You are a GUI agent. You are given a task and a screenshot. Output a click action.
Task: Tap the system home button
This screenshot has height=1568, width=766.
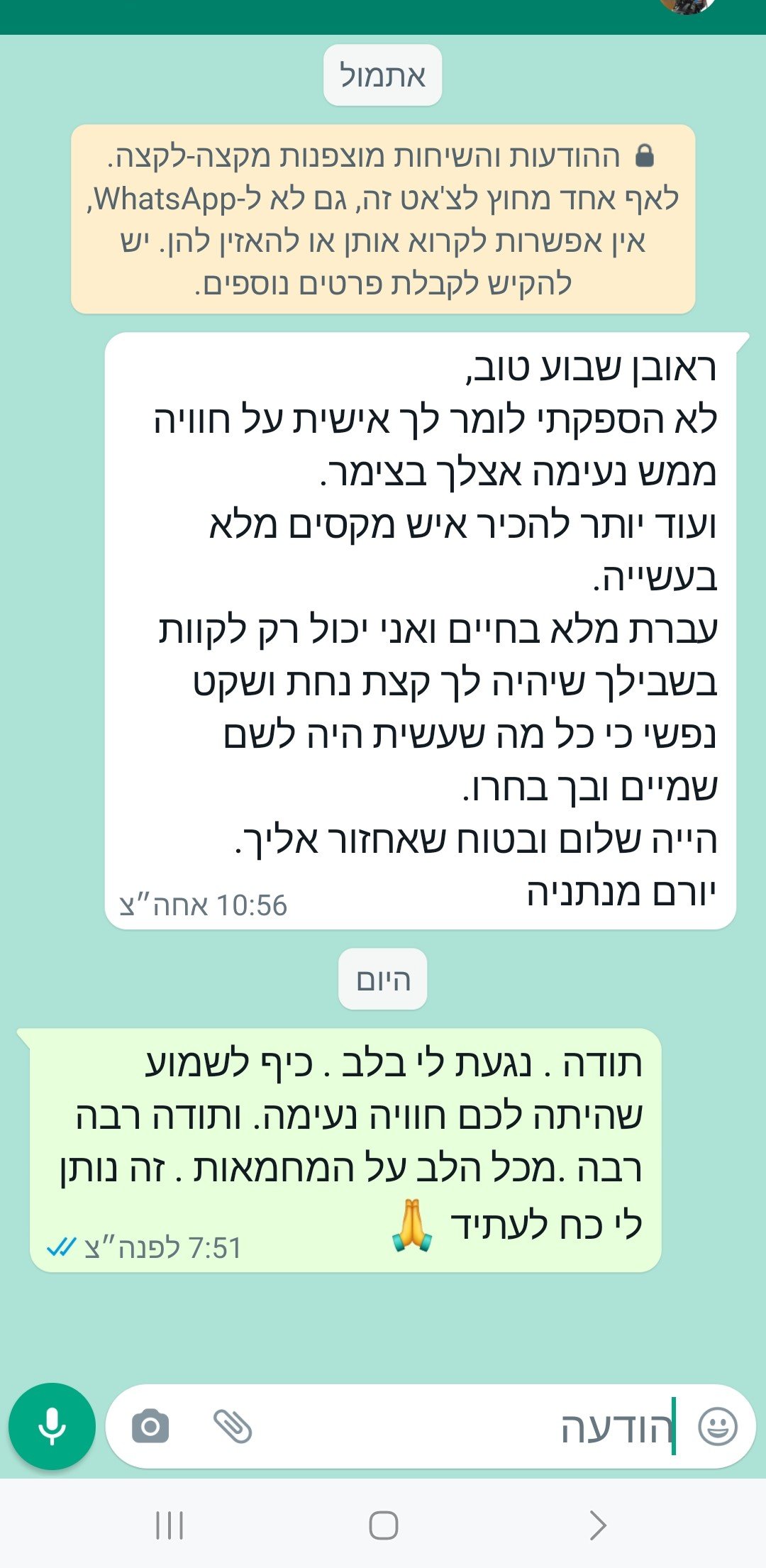[383, 1525]
